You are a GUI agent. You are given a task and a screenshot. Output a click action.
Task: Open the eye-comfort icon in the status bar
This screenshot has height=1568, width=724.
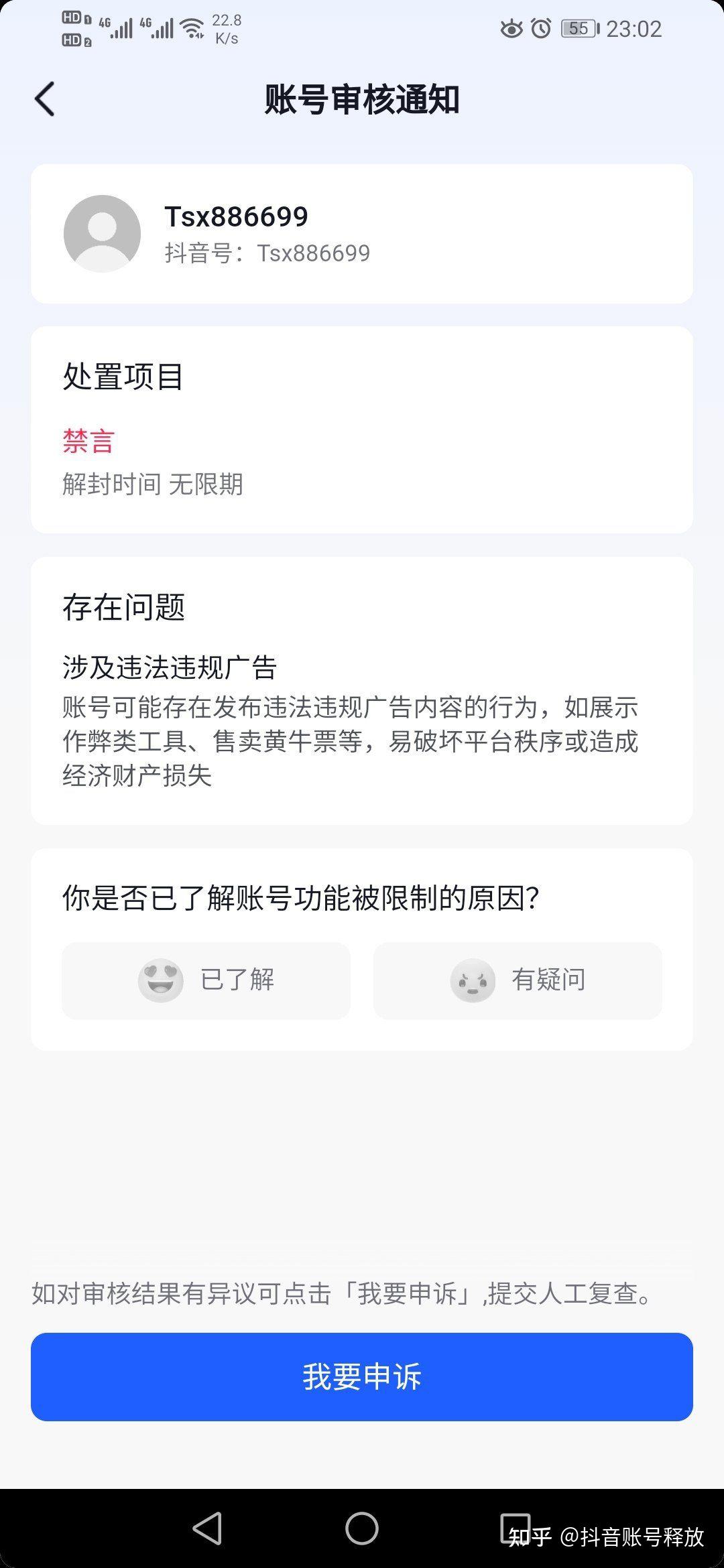pyautogui.click(x=511, y=28)
